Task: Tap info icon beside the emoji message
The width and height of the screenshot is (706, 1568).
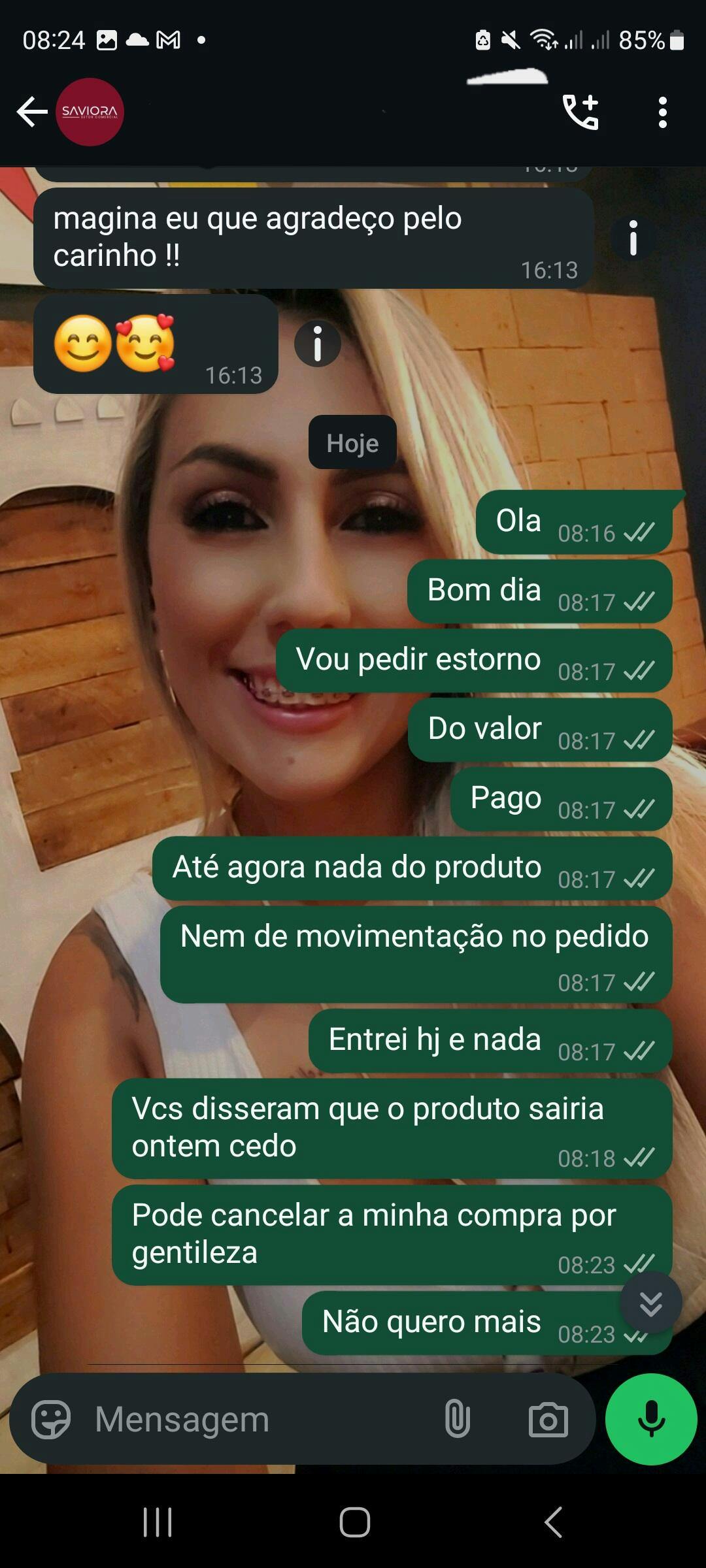Action: [318, 343]
